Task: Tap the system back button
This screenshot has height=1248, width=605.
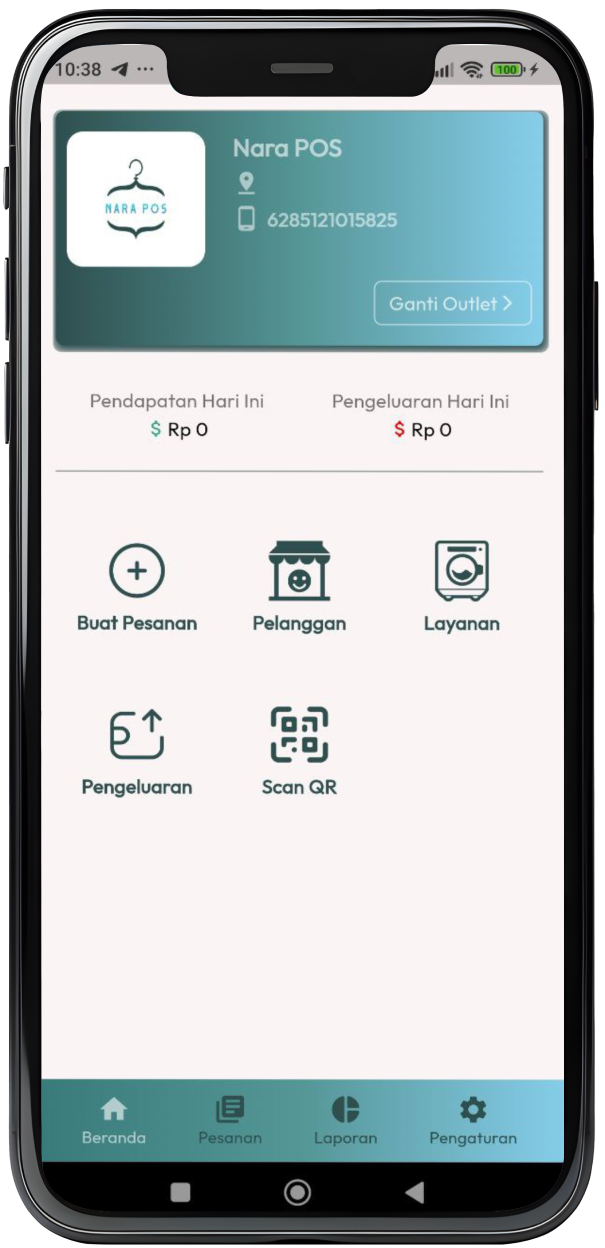Action: (x=414, y=1192)
